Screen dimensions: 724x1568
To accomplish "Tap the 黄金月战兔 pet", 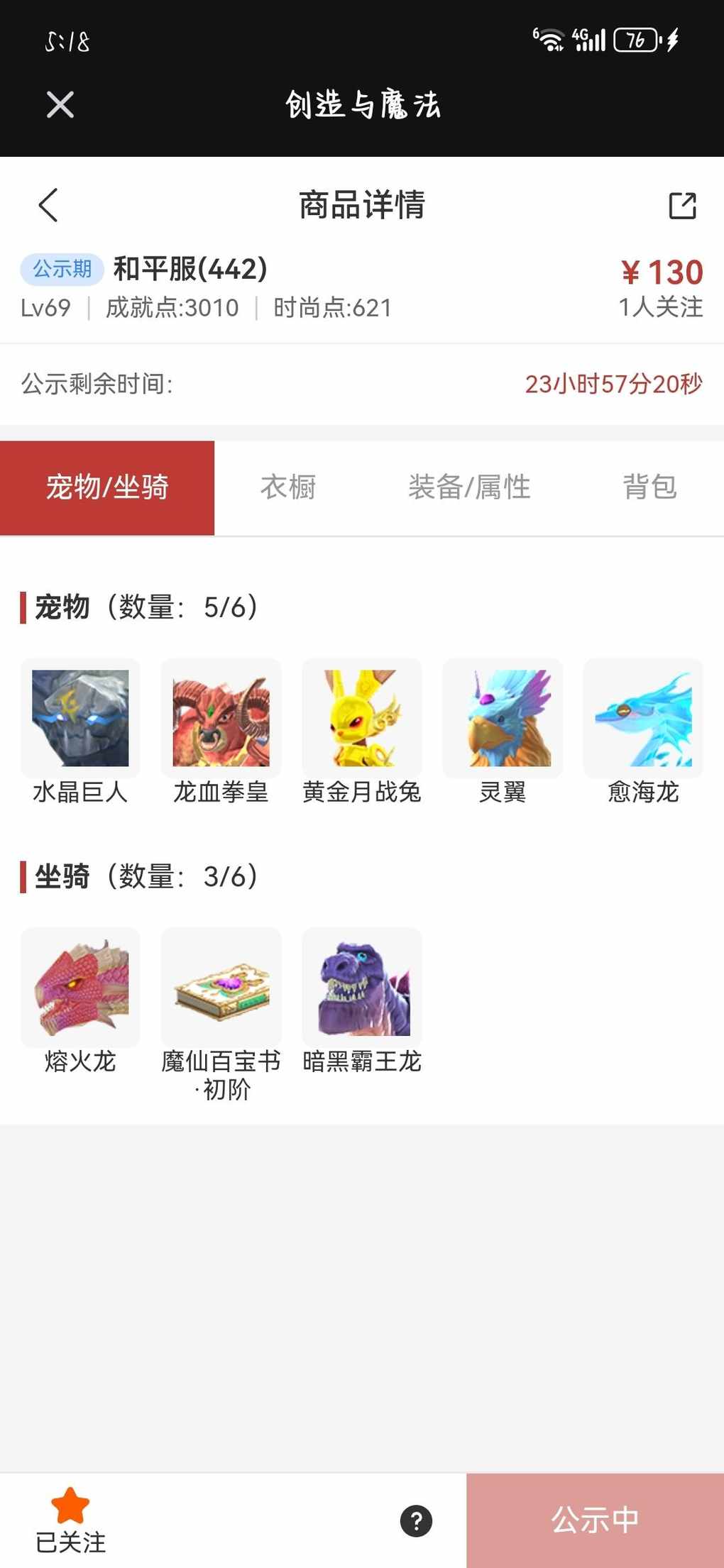I will click(x=362, y=718).
